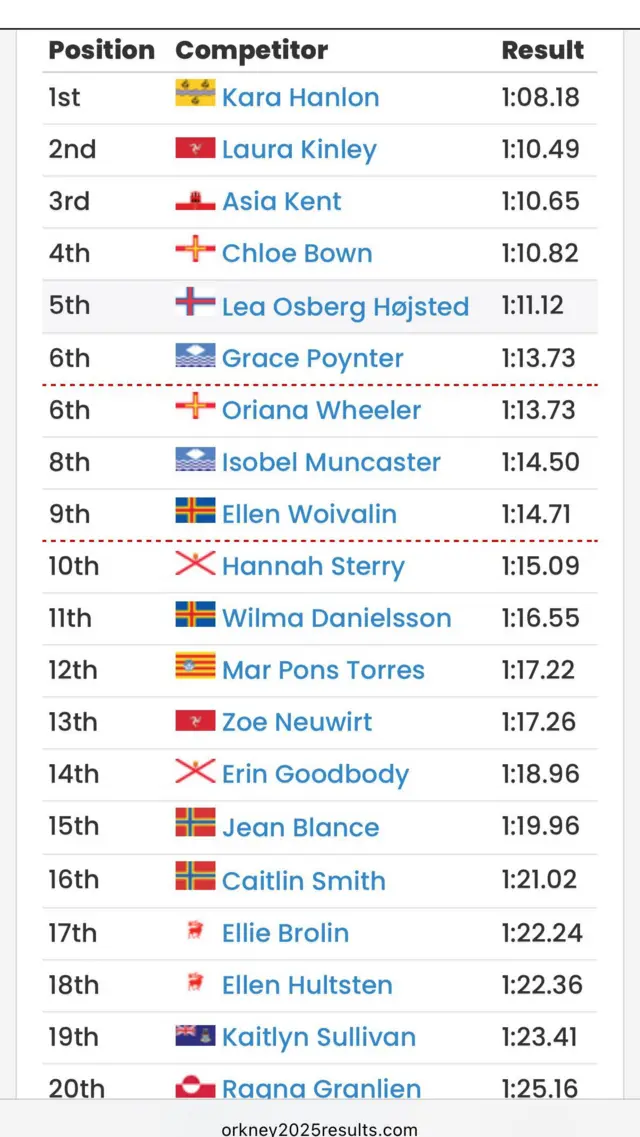Select Mar Pons Torres in the results
The width and height of the screenshot is (640, 1137).
point(323,671)
